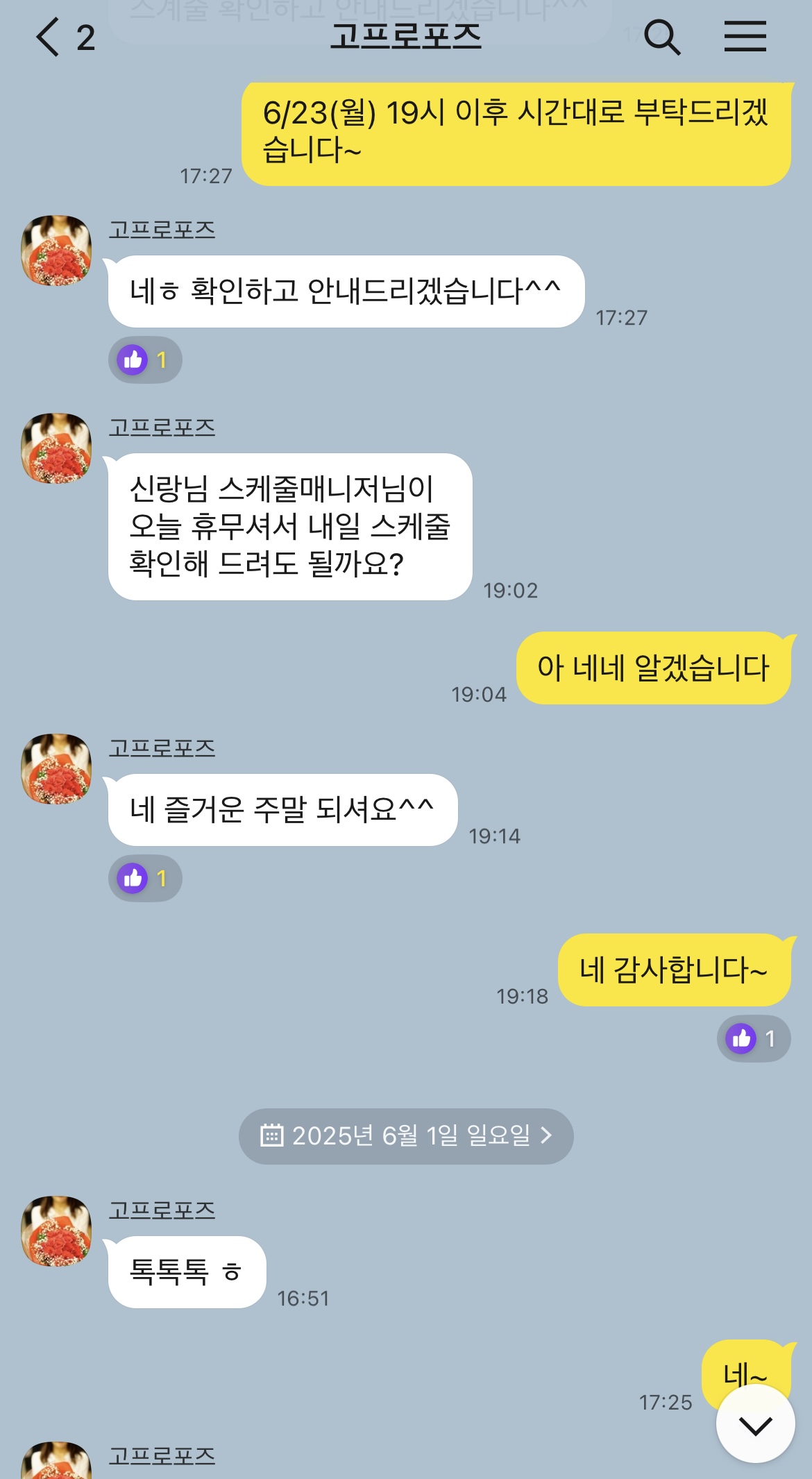Tap the thumbs-up reaction under 네 감사합니다~

(754, 1039)
